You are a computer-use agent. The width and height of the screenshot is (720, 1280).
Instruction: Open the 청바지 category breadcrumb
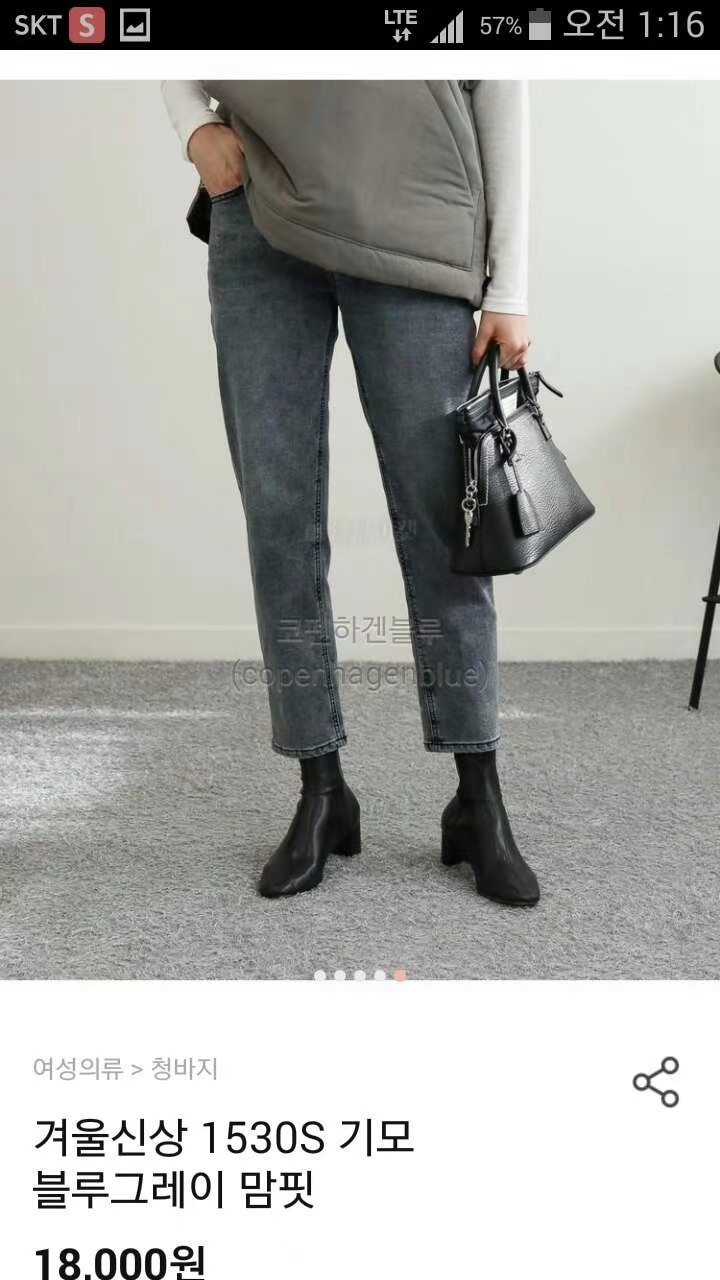pyautogui.click(x=184, y=1069)
